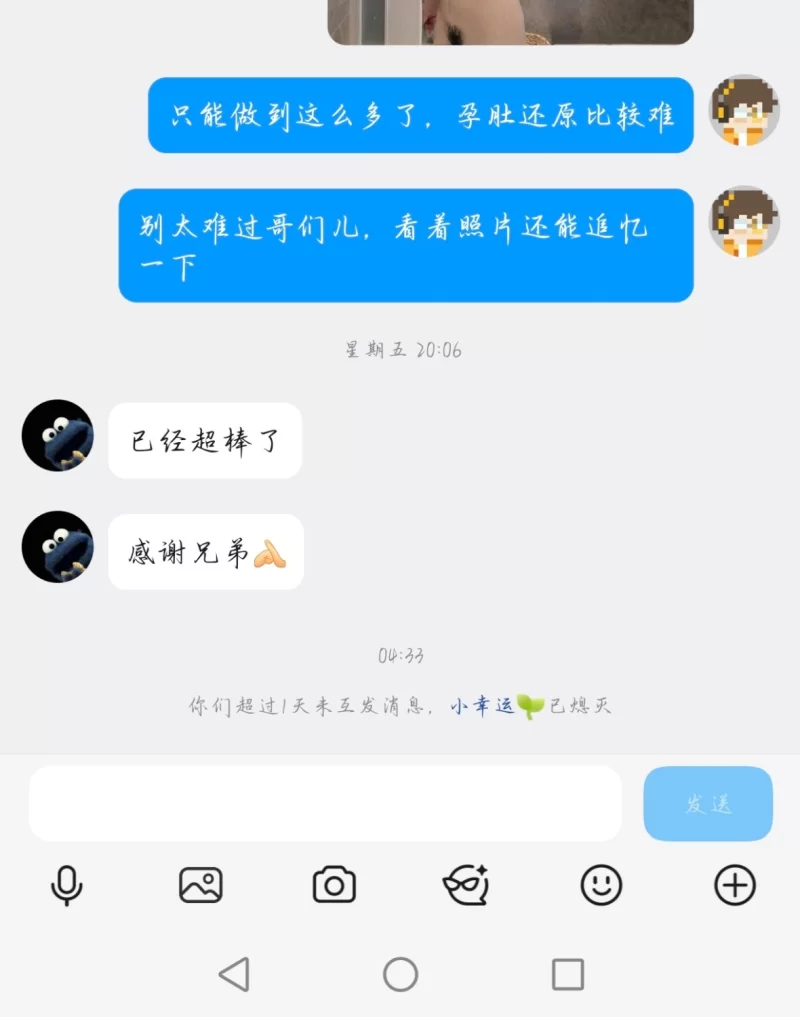View the pixel avatar beside 只能做到这么多了

(744, 110)
